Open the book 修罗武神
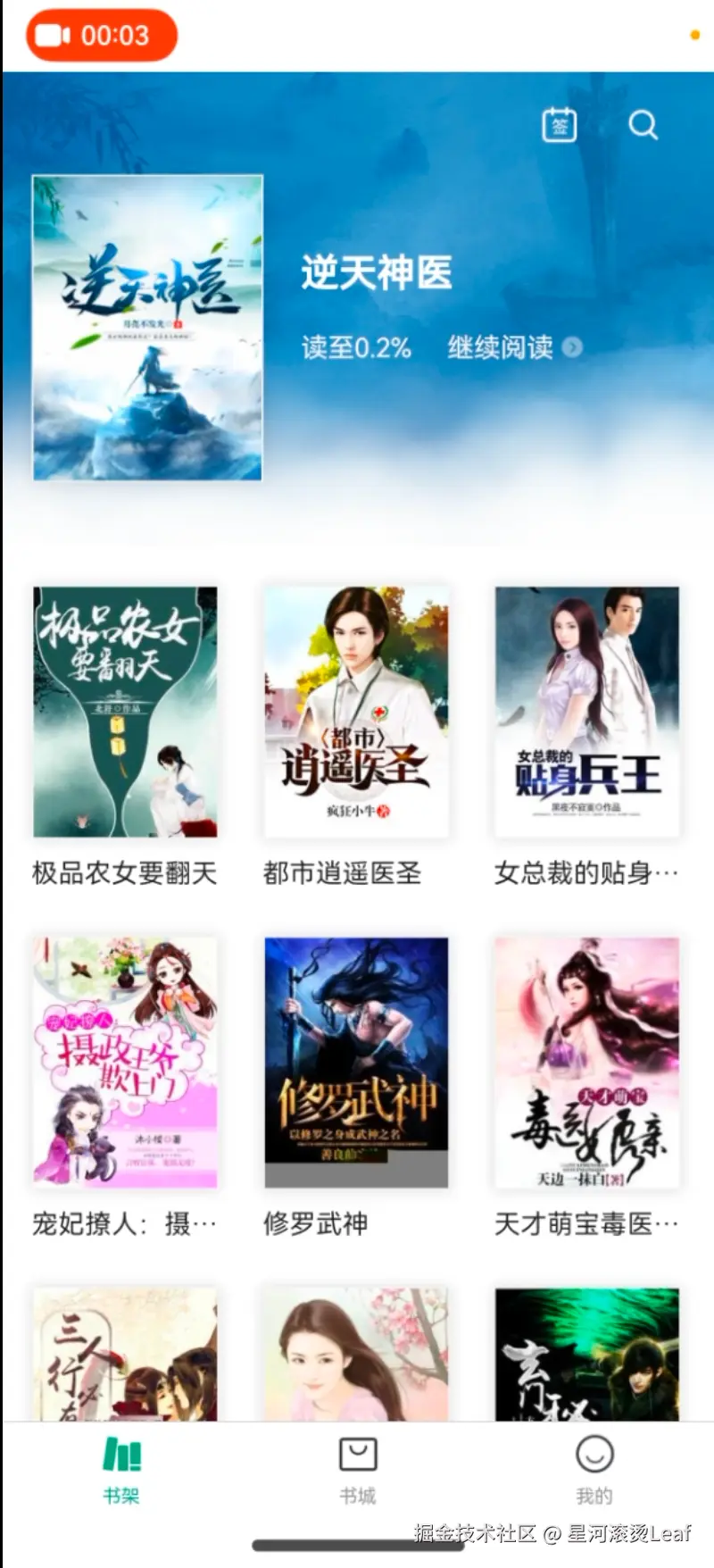 356,1063
